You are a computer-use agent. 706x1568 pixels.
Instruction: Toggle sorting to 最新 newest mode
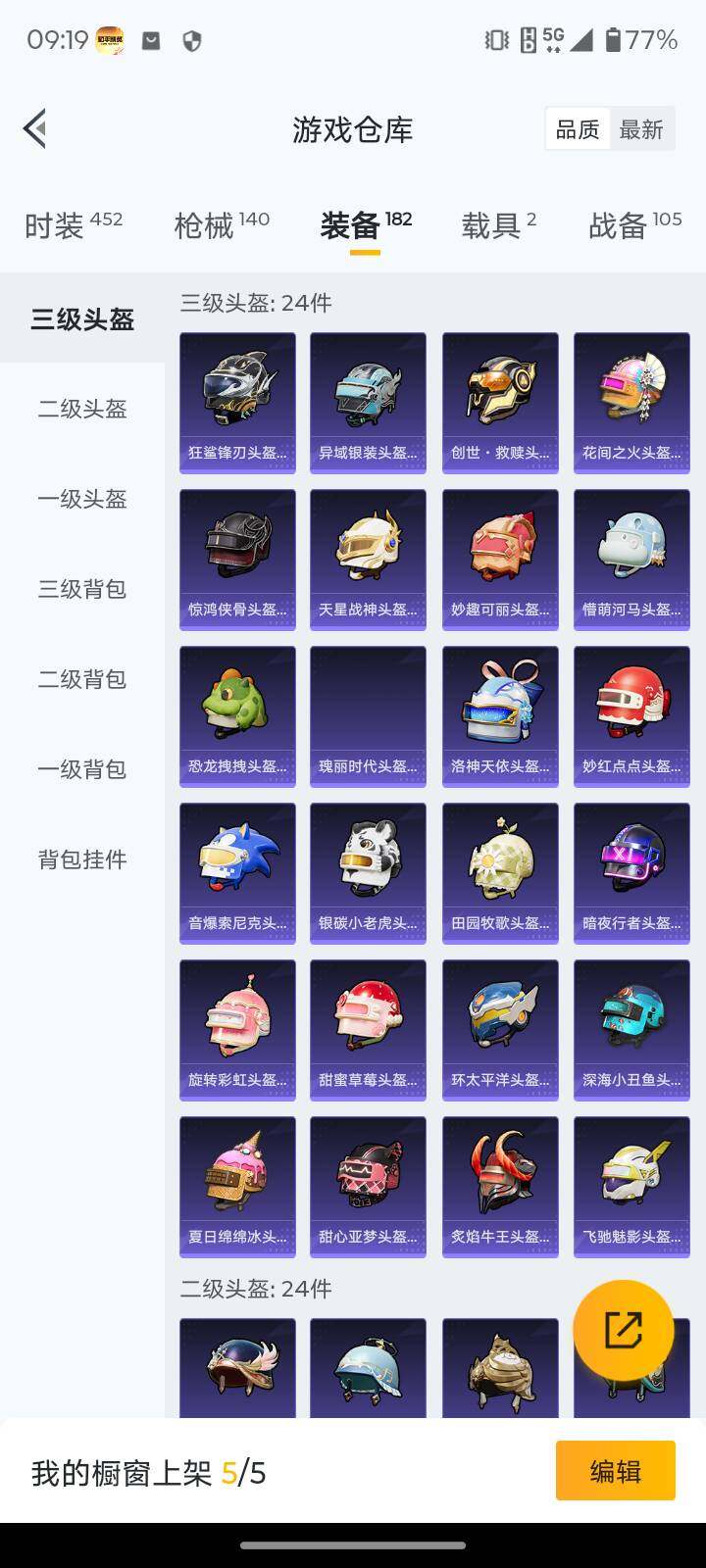coord(642,128)
